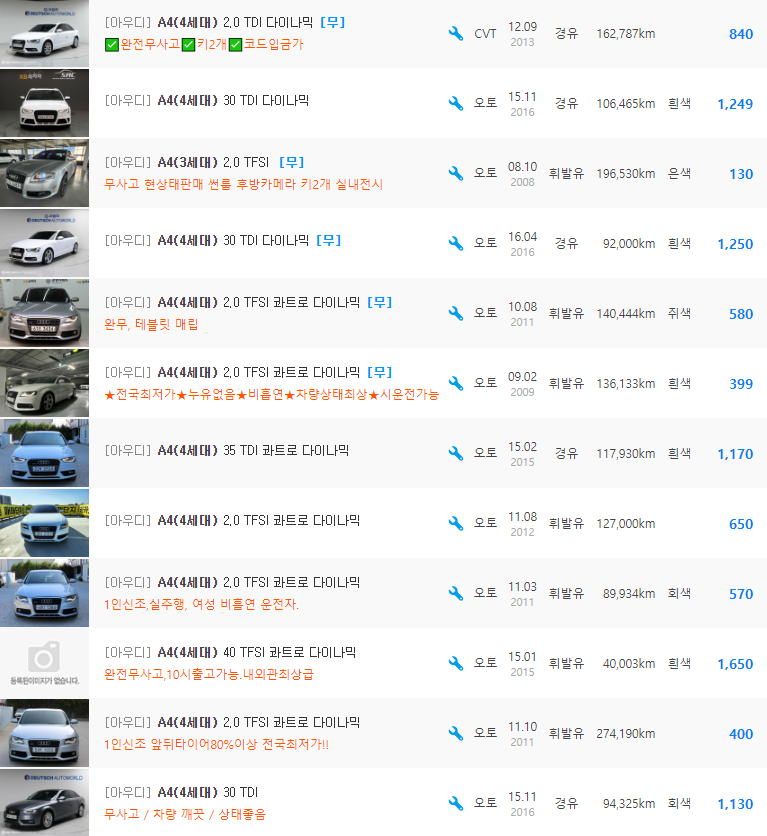
Task: Open the wrench icon on the A4(3세대) 2.0 TFSI row
Action: tap(454, 172)
